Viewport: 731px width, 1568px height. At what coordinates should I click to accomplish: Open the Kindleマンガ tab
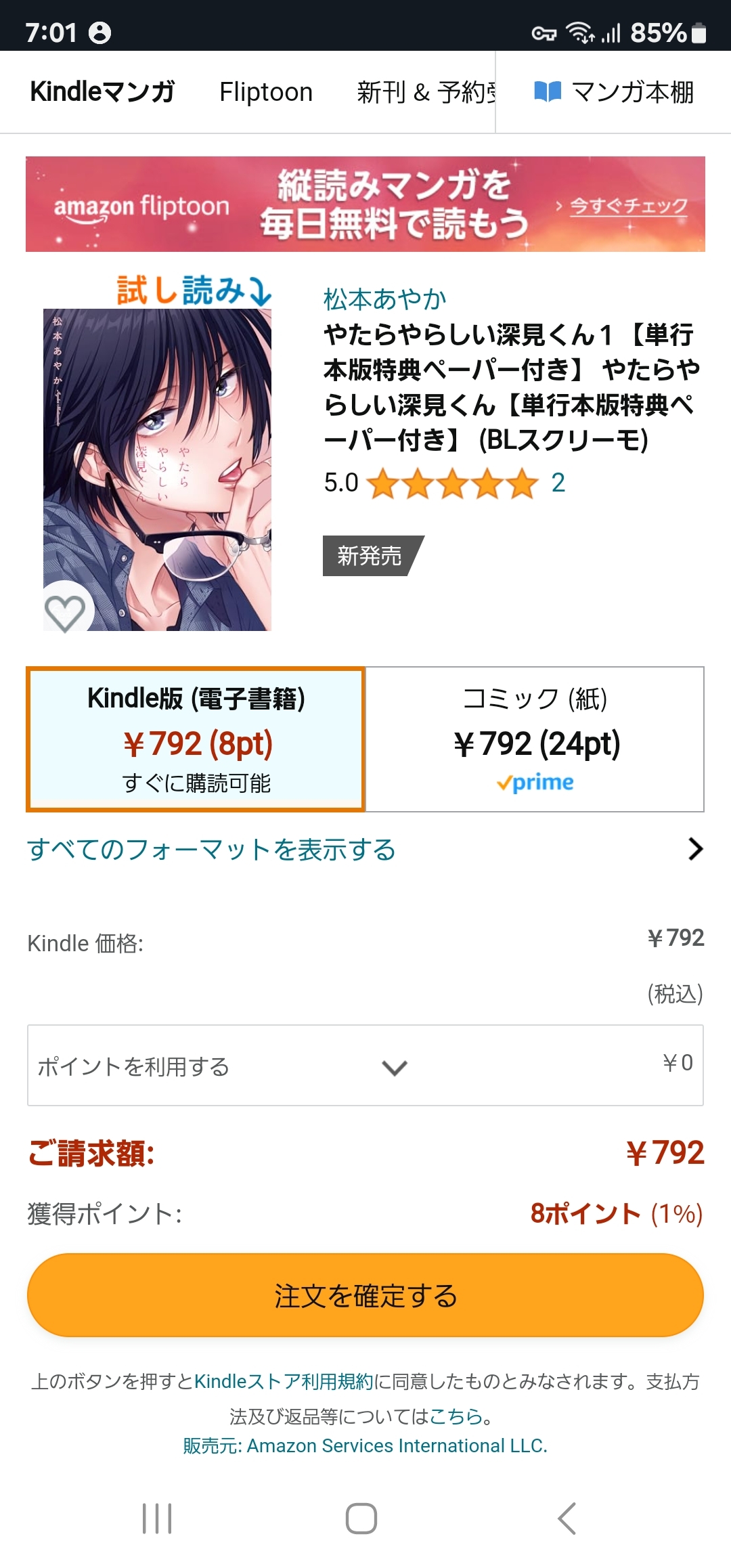[103, 91]
